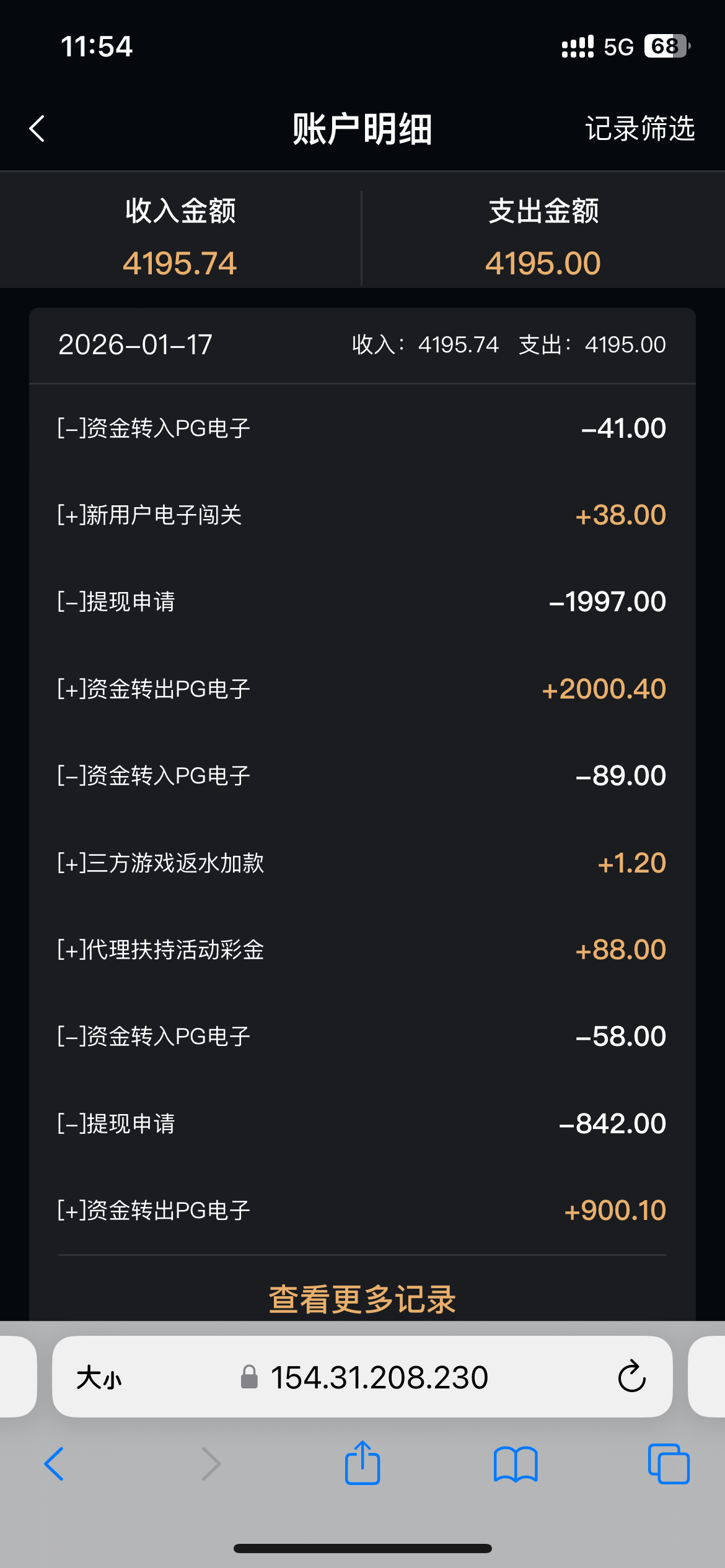The image size is (725, 1568).
Task: Tap the padlock icon in address bar
Action: pos(249,1377)
